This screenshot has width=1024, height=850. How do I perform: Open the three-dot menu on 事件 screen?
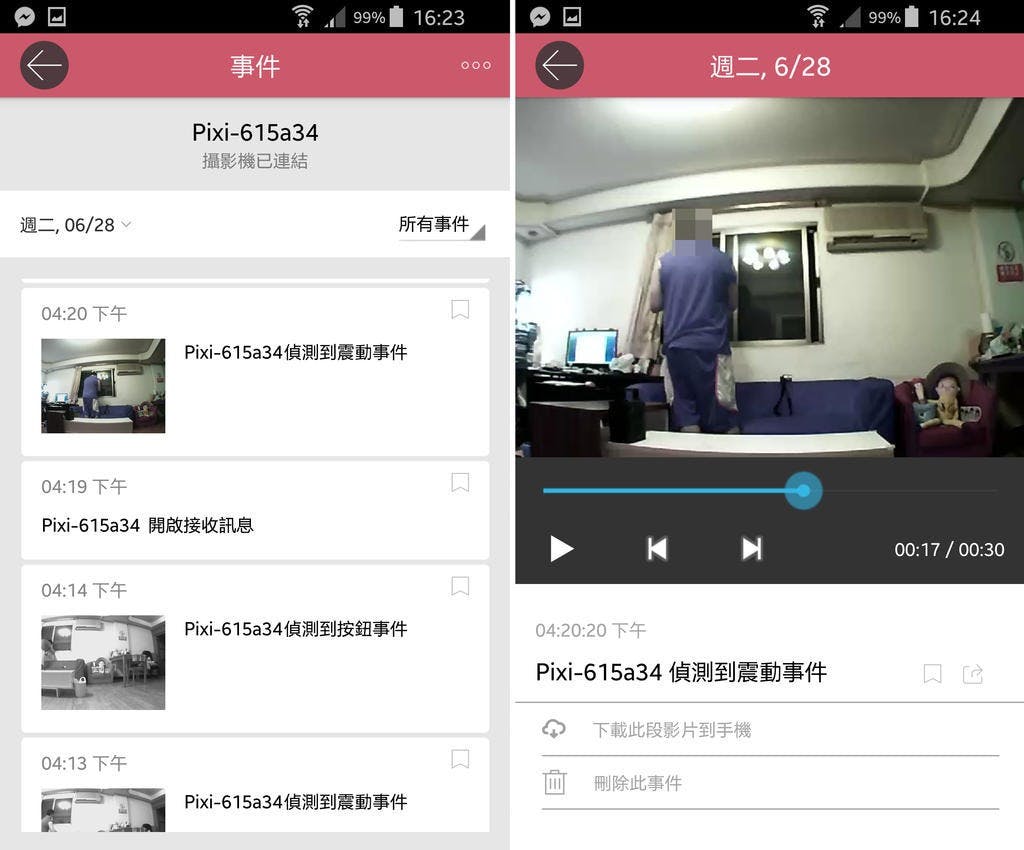(x=476, y=66)
